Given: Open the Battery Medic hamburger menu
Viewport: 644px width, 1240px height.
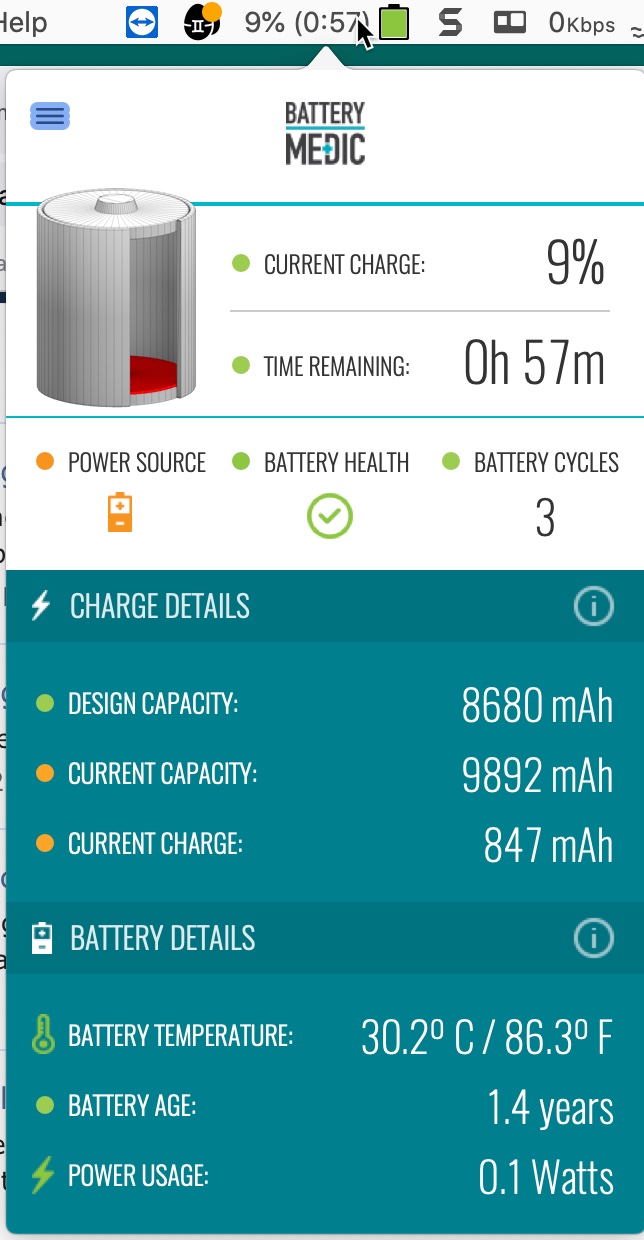Looking at the screenshot, I should [x=50, y=116].
